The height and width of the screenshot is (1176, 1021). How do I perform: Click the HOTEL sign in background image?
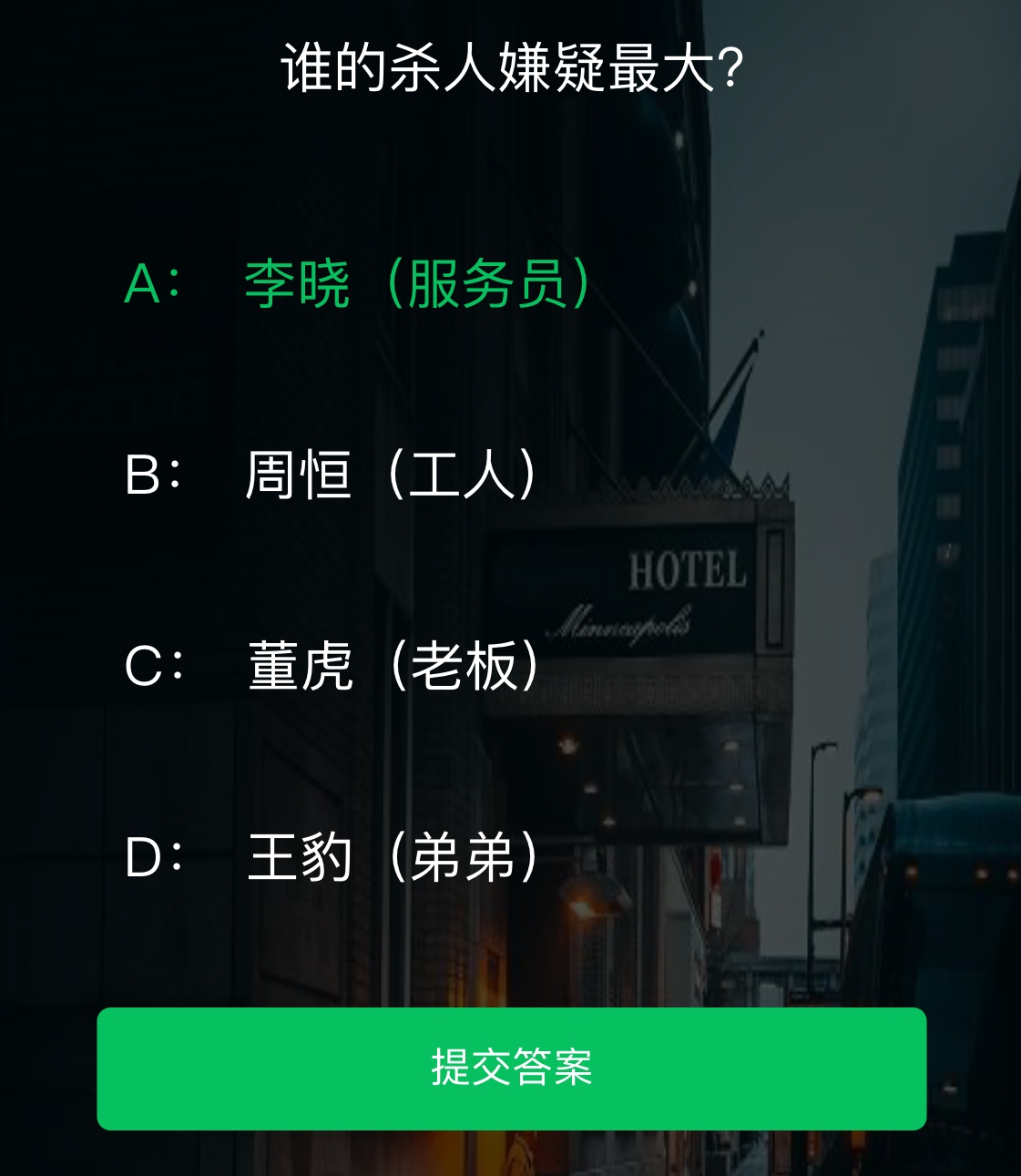(x=688, y=568)
